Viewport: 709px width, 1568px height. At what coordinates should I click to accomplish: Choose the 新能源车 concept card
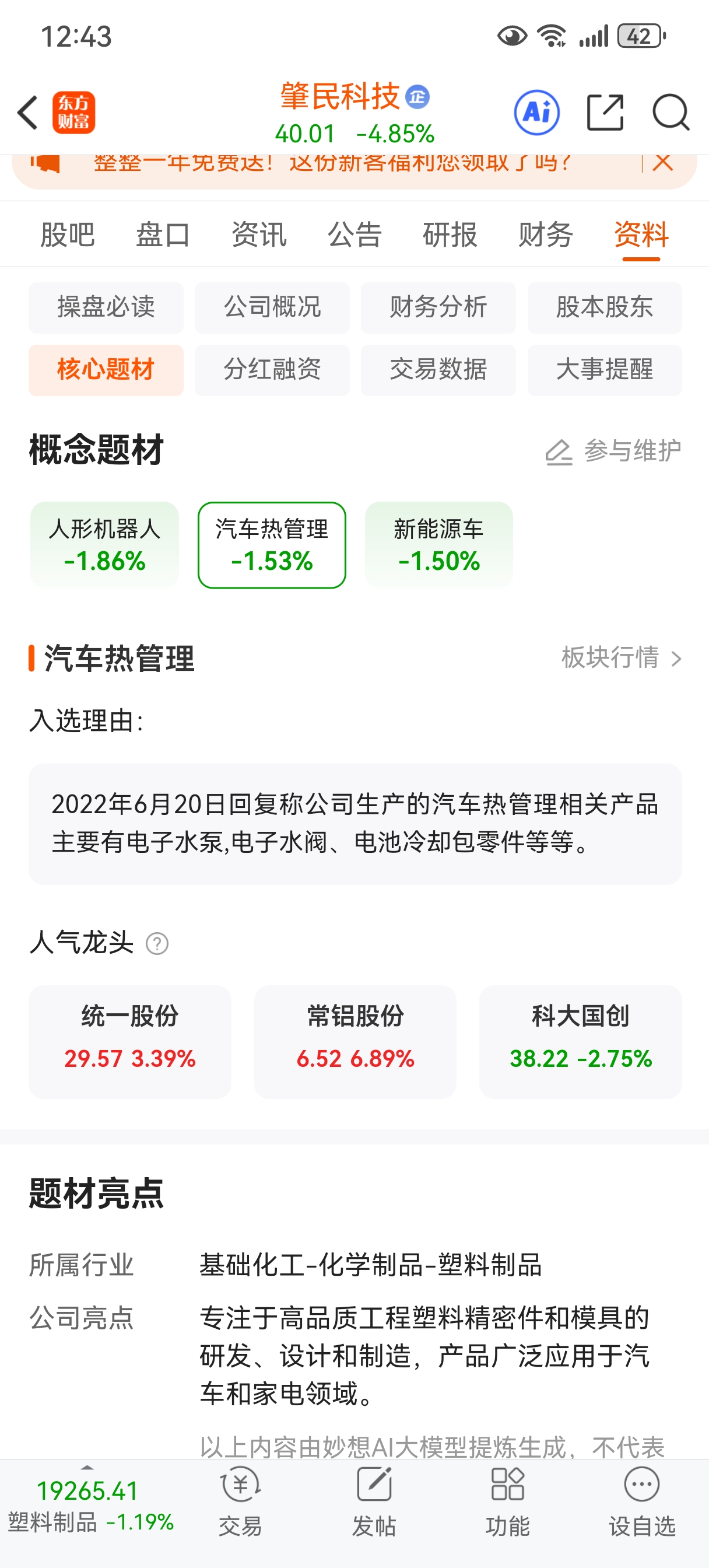pyautogui.click(x=439, y=545)
